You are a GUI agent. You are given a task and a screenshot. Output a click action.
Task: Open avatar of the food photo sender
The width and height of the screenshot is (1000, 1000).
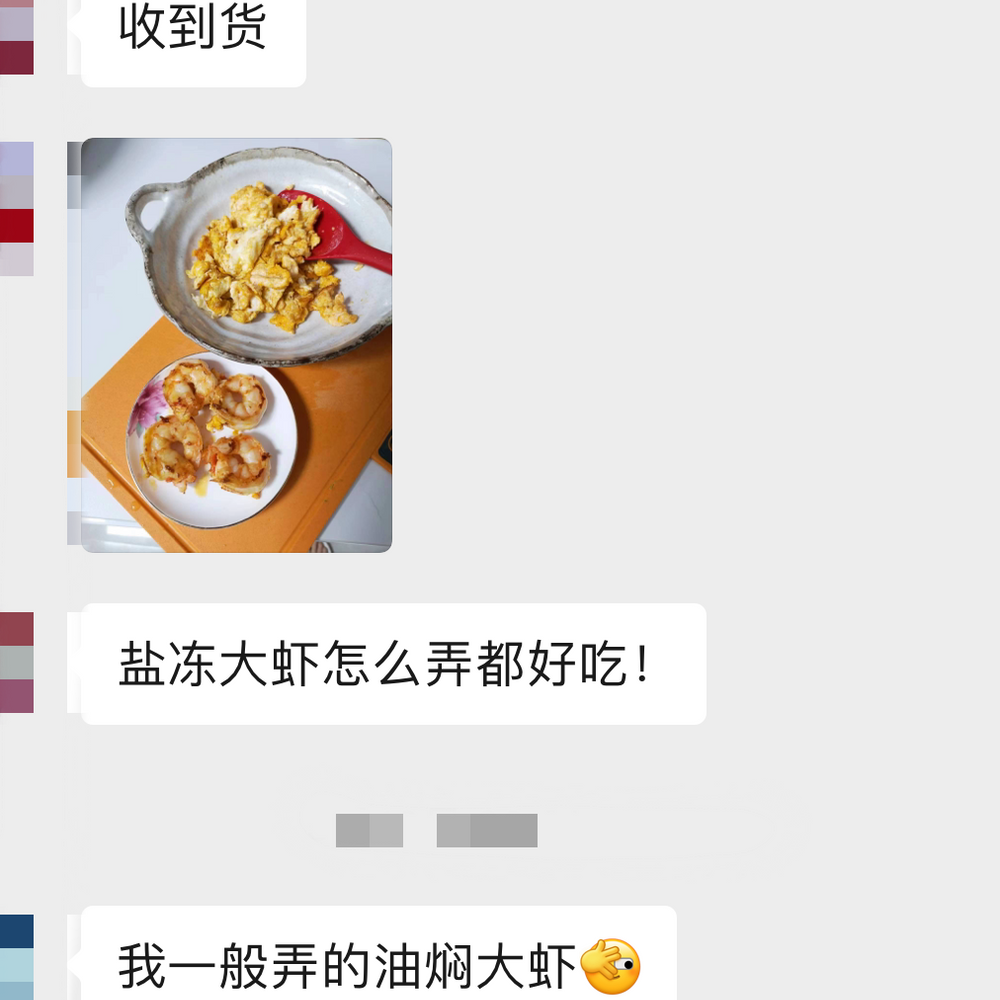[17, 208]
